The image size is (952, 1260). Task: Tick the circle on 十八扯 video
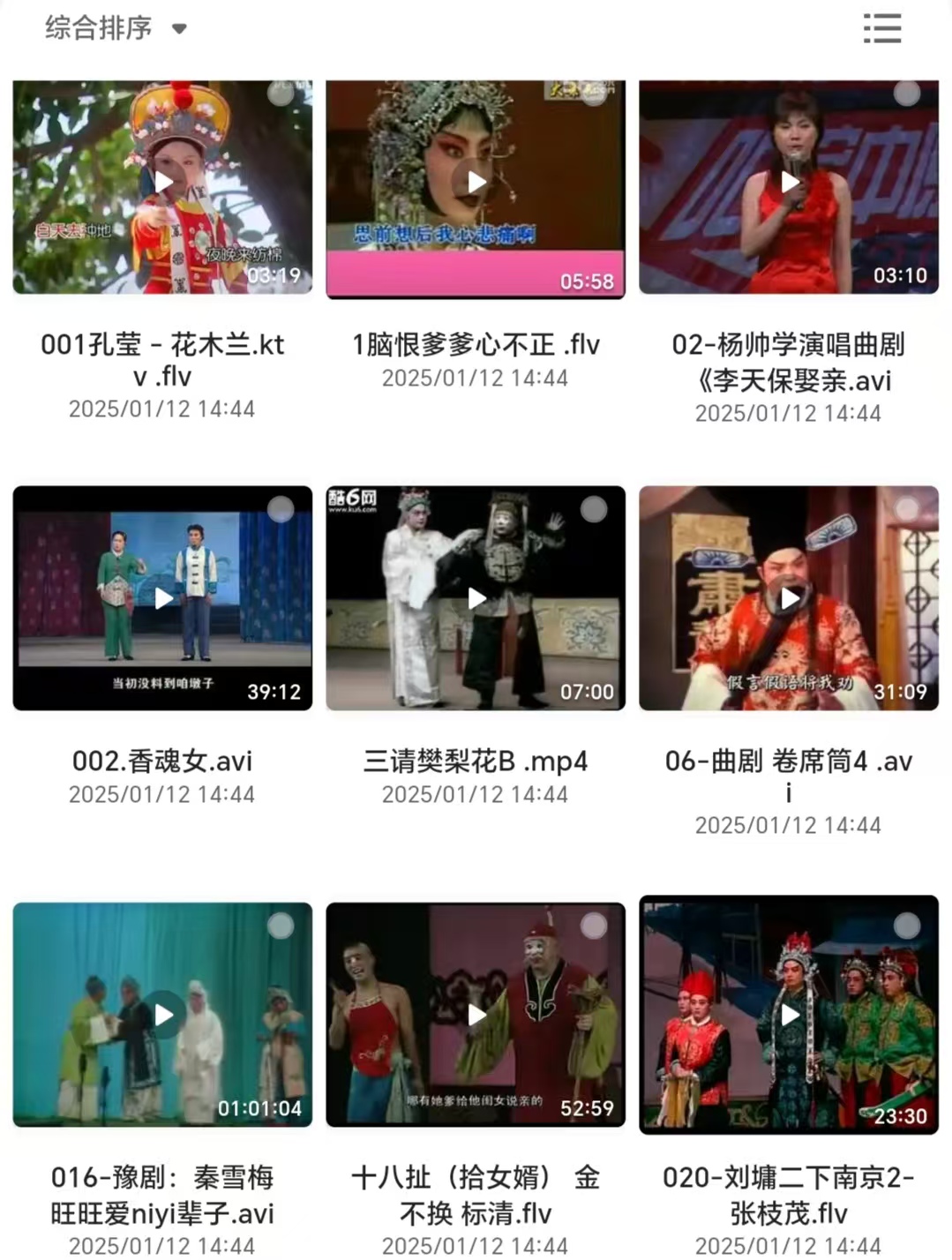(x=594, y=926)
